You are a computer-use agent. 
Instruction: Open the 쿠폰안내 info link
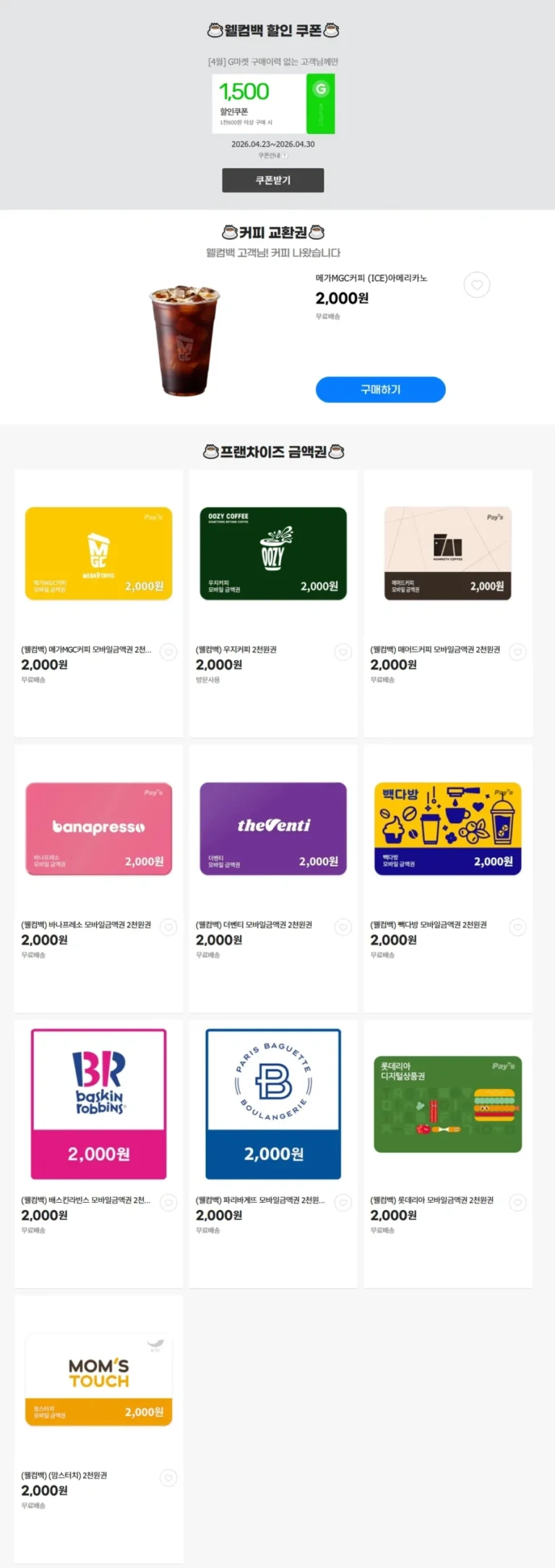point(273,155)
